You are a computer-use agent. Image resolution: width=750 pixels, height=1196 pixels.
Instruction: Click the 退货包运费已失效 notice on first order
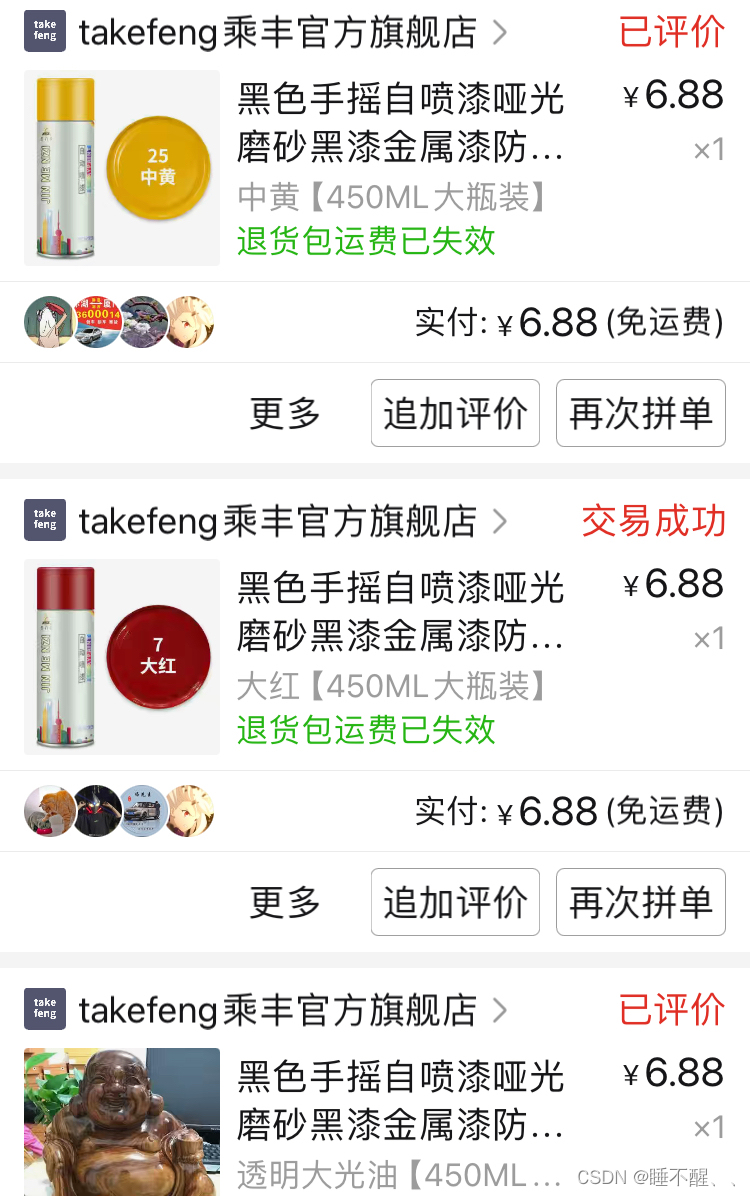pos(366,243)
